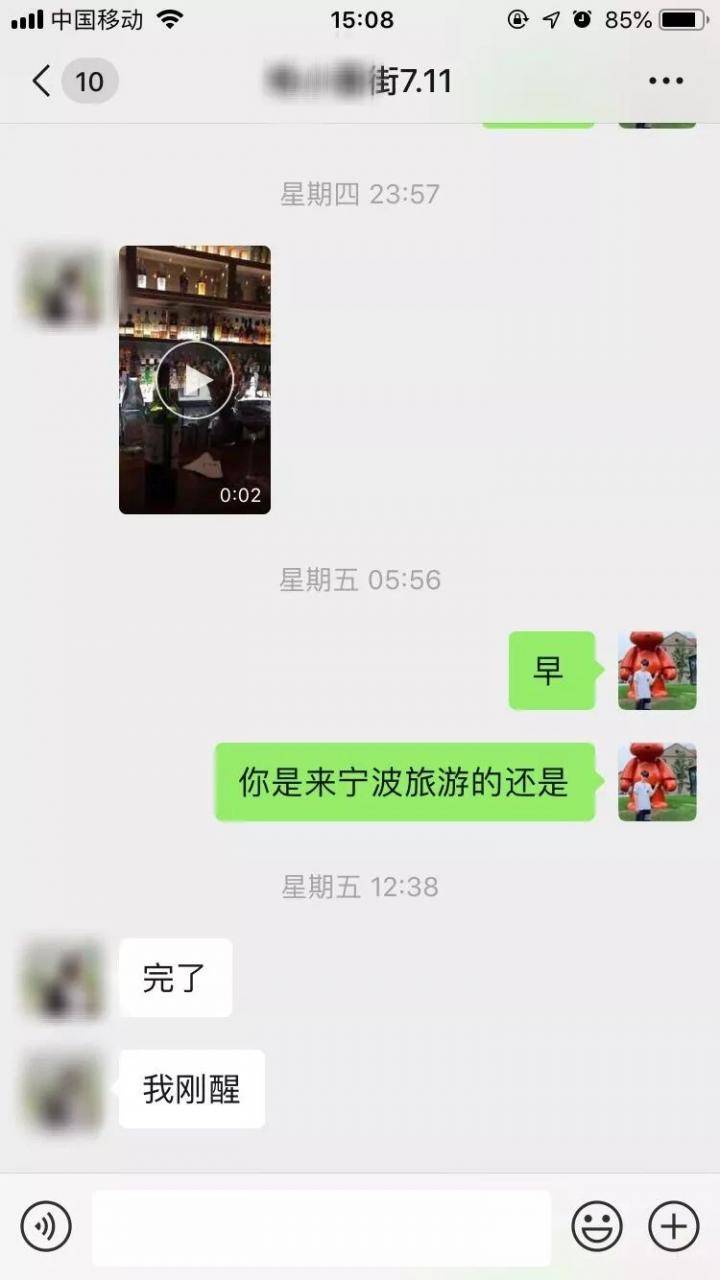
Task: Tap the back arrow to return to chats
Action: point(38,80)
